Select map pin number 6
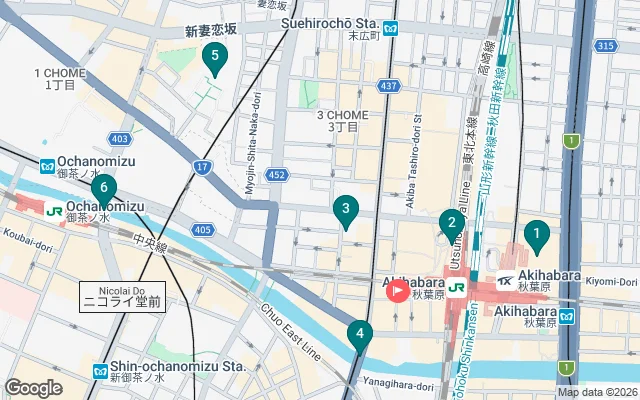Image resolution: width=640 pixels, height=400 pixels. [x=103, y=188]
